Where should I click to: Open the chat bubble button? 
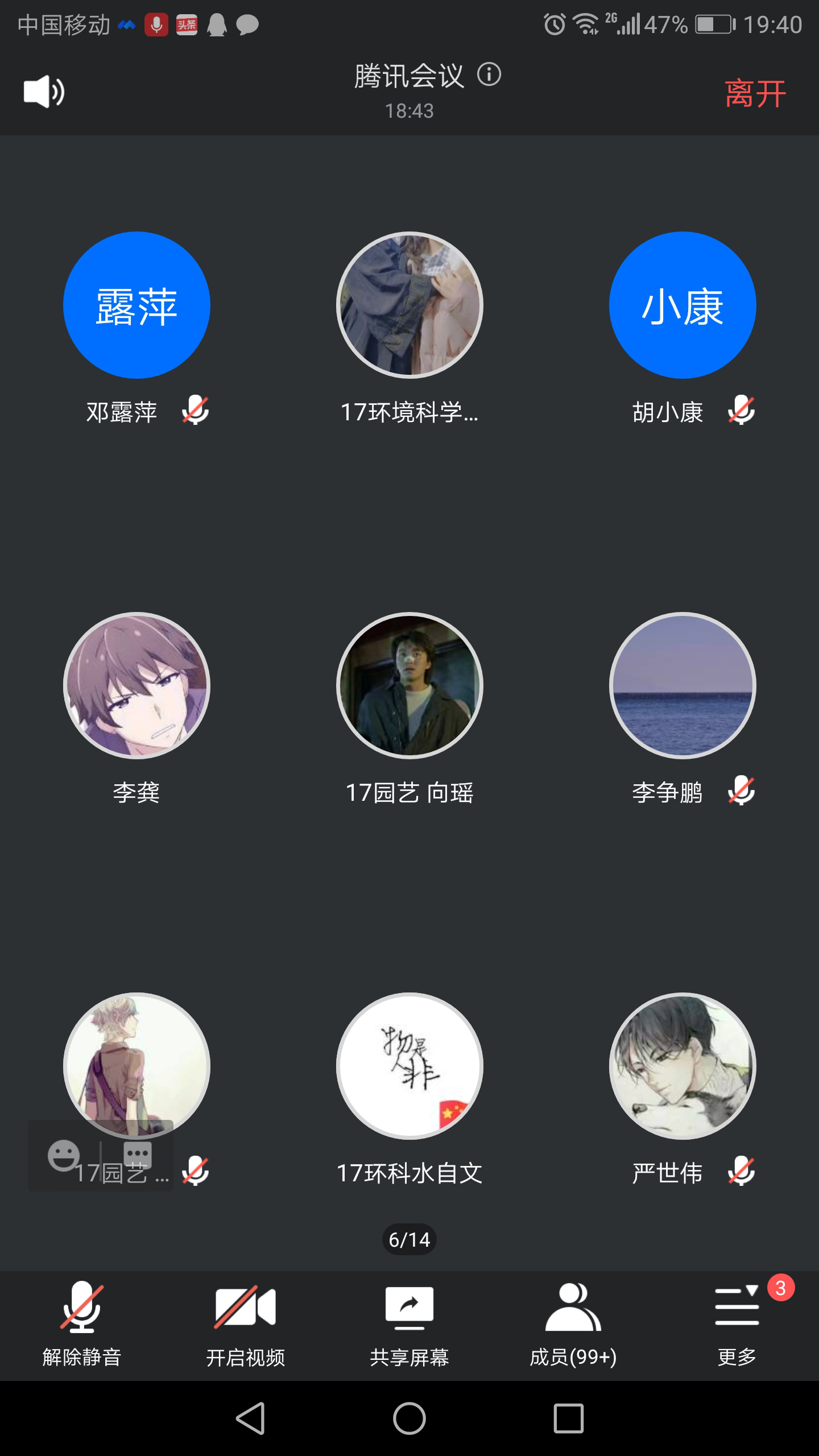click(138, 1156)
